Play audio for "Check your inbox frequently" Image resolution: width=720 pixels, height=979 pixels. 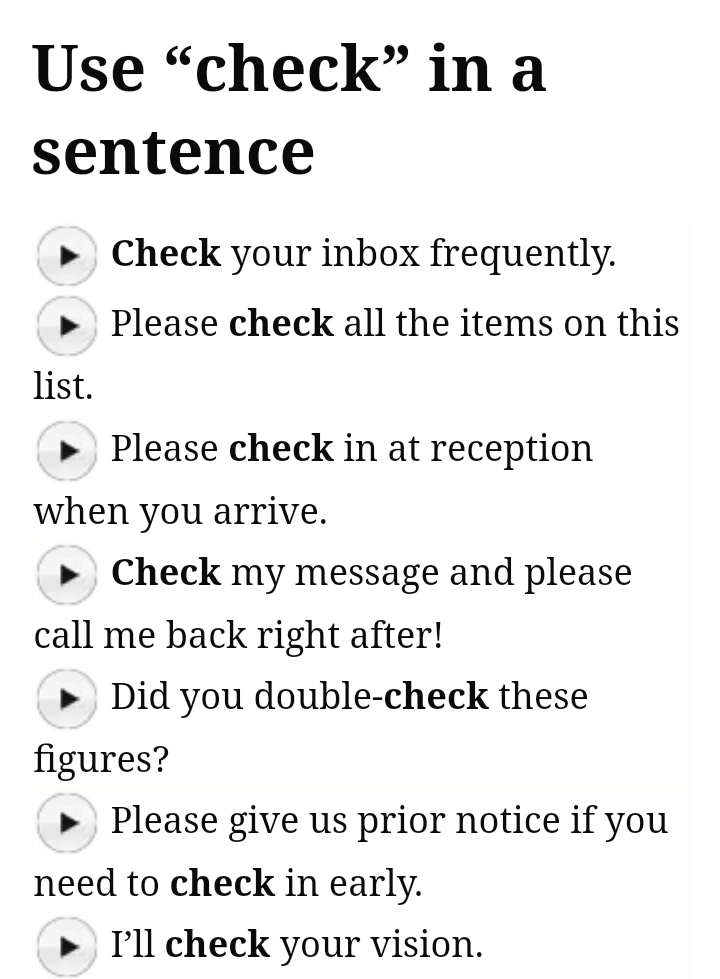(x=67, y=256)
